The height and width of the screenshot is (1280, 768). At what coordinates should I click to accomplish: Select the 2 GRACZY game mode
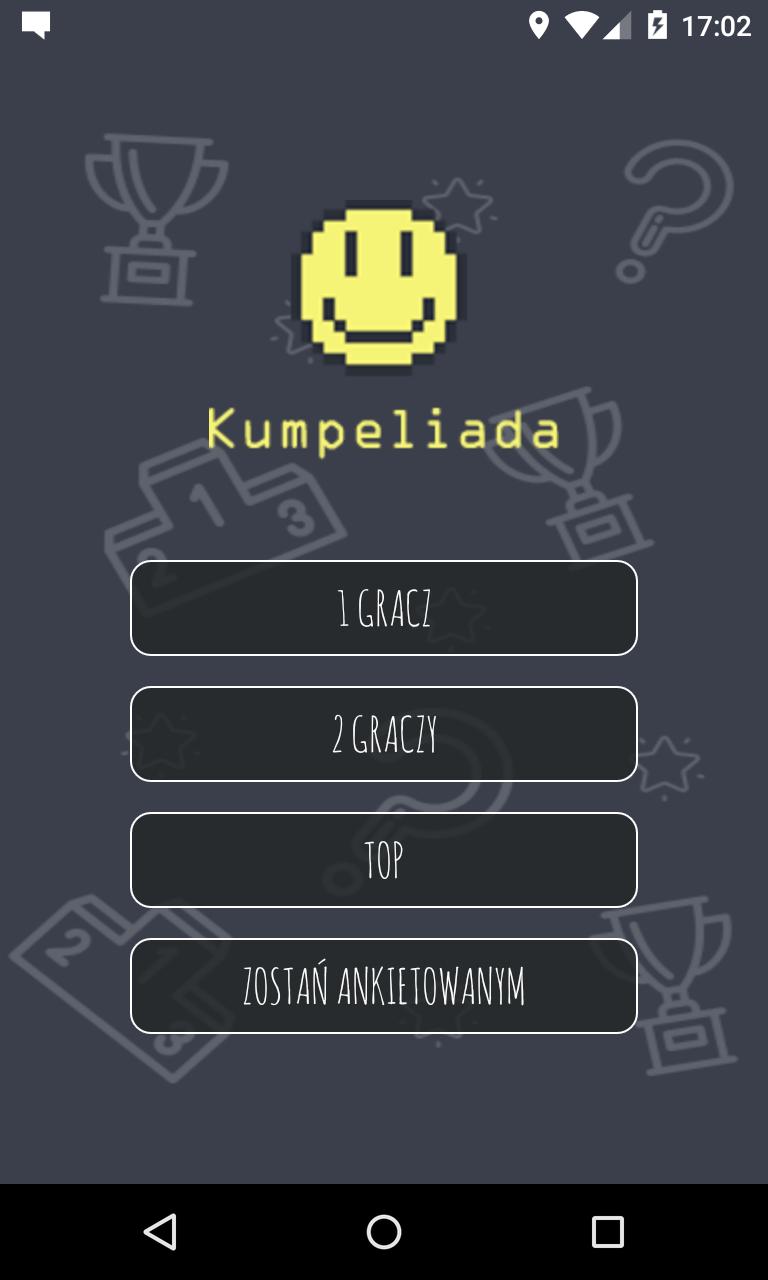[x=384, y=734]
